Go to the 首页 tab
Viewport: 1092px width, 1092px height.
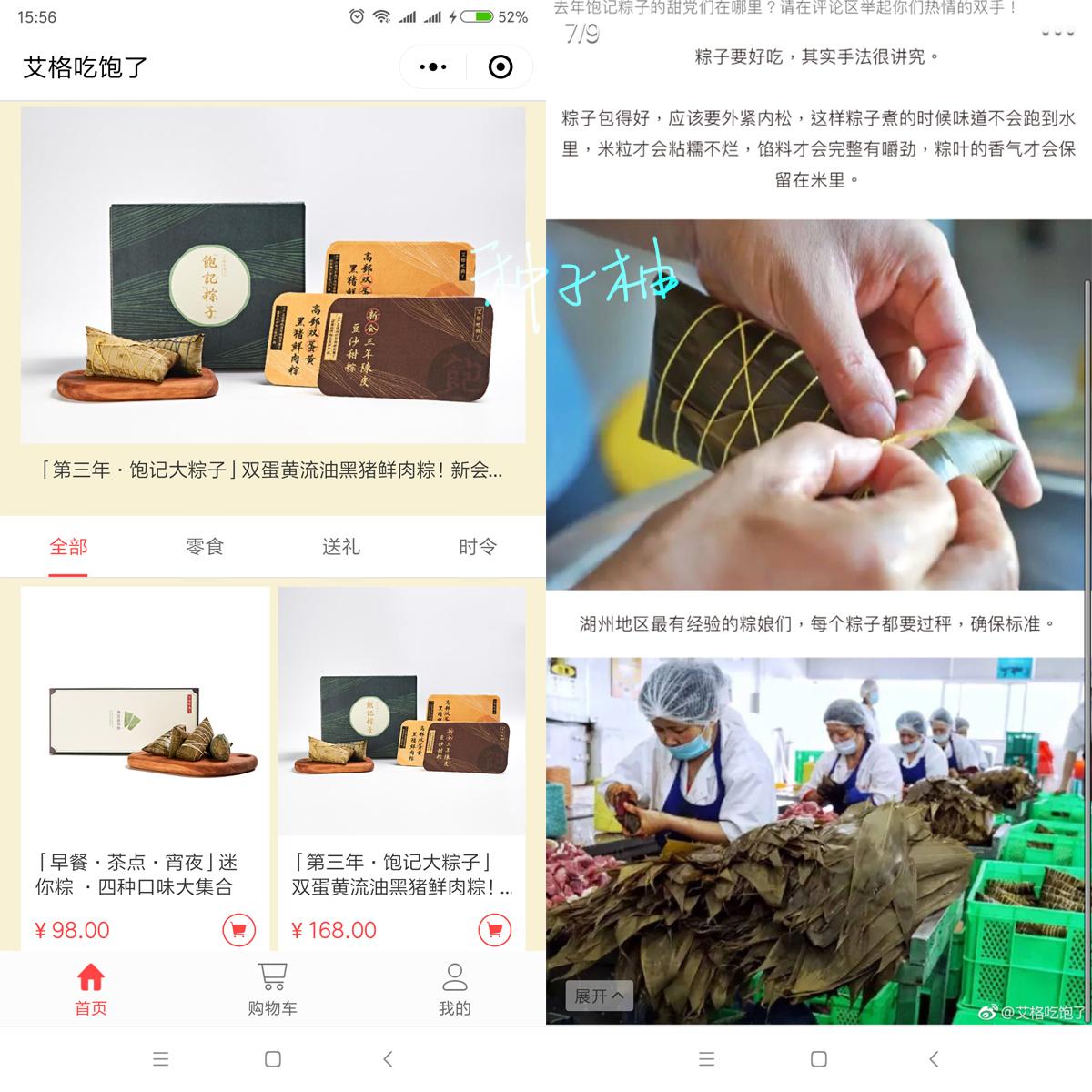coord(91,989)
